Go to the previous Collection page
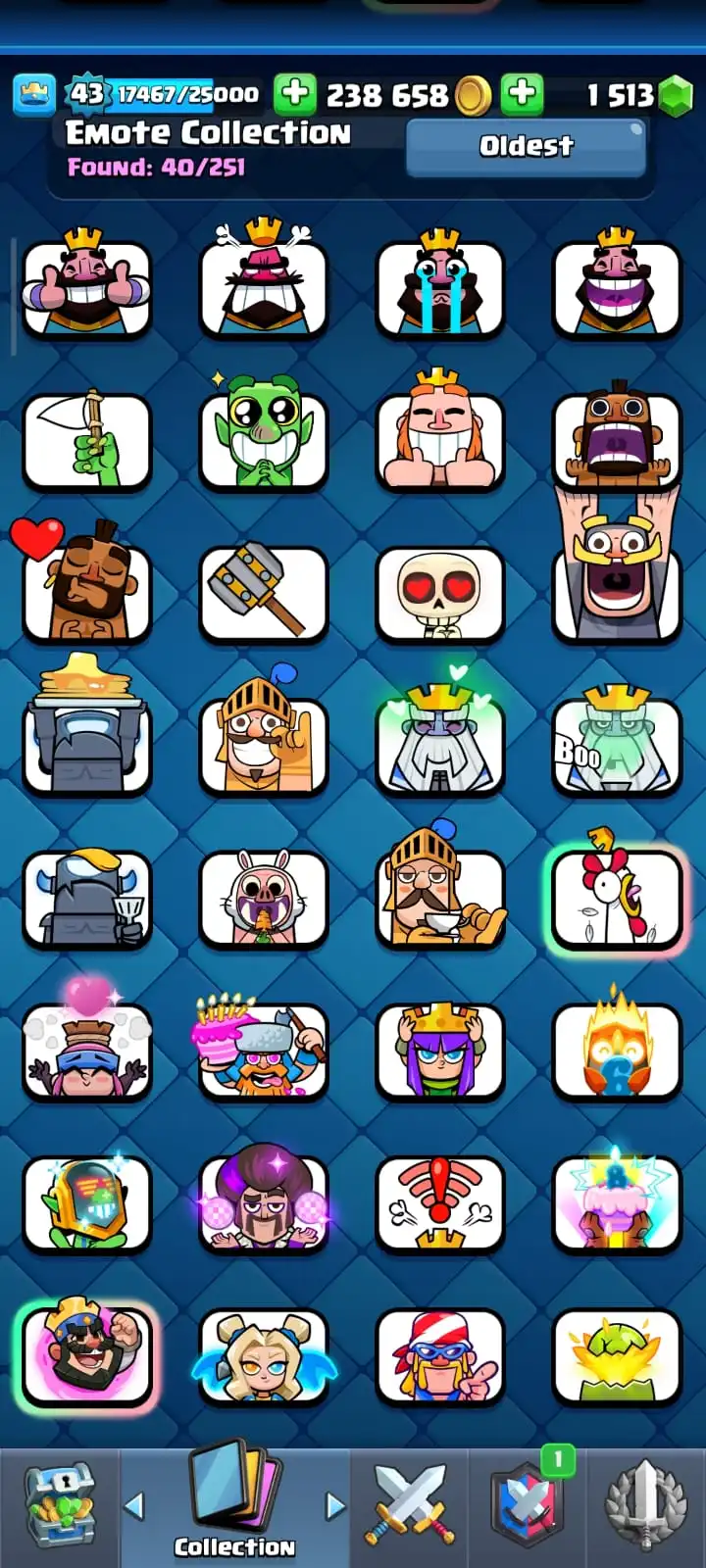706x1568 pixels. 134,1505
